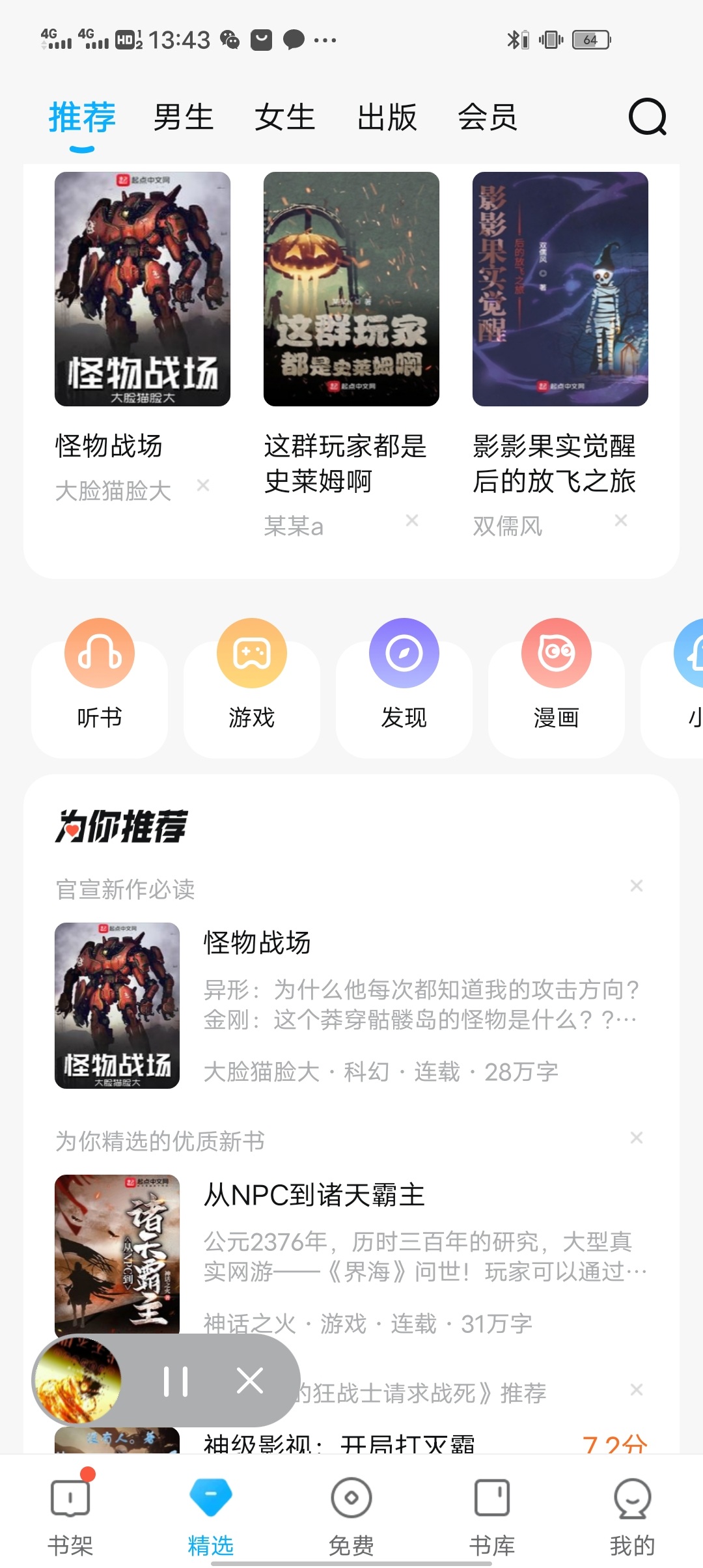Switch to the 会员 tab
The width and height of the screenshot is (703, 1568).
click(x=488, y=118)
